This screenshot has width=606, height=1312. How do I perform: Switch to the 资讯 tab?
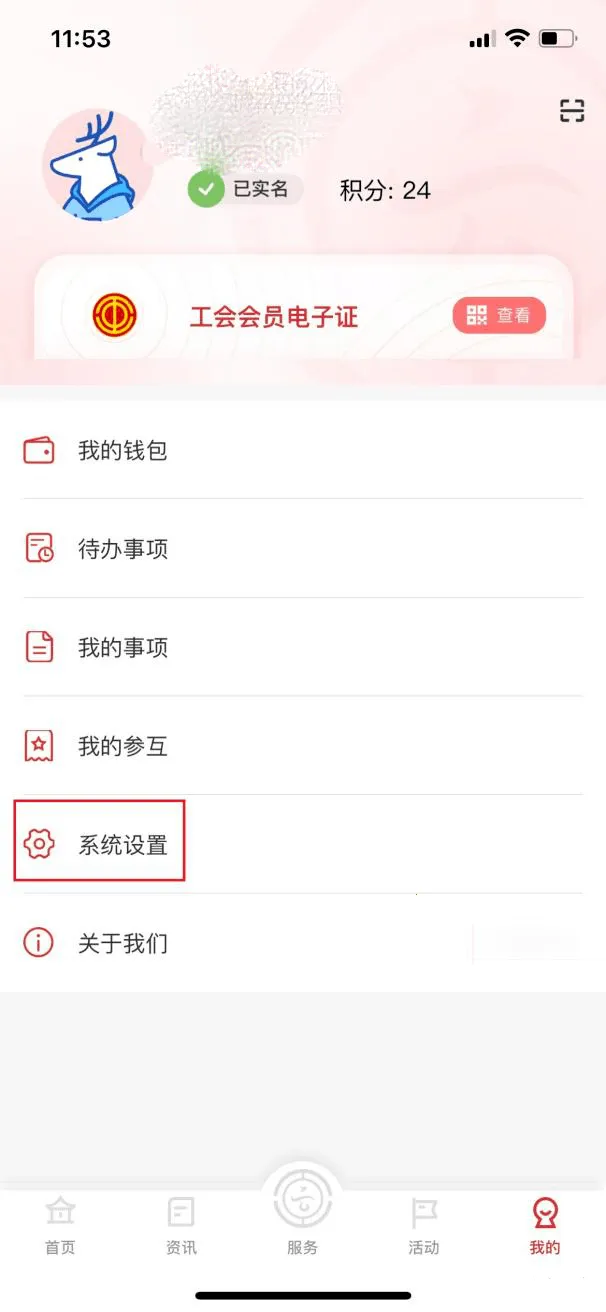tap(181, 1226)
